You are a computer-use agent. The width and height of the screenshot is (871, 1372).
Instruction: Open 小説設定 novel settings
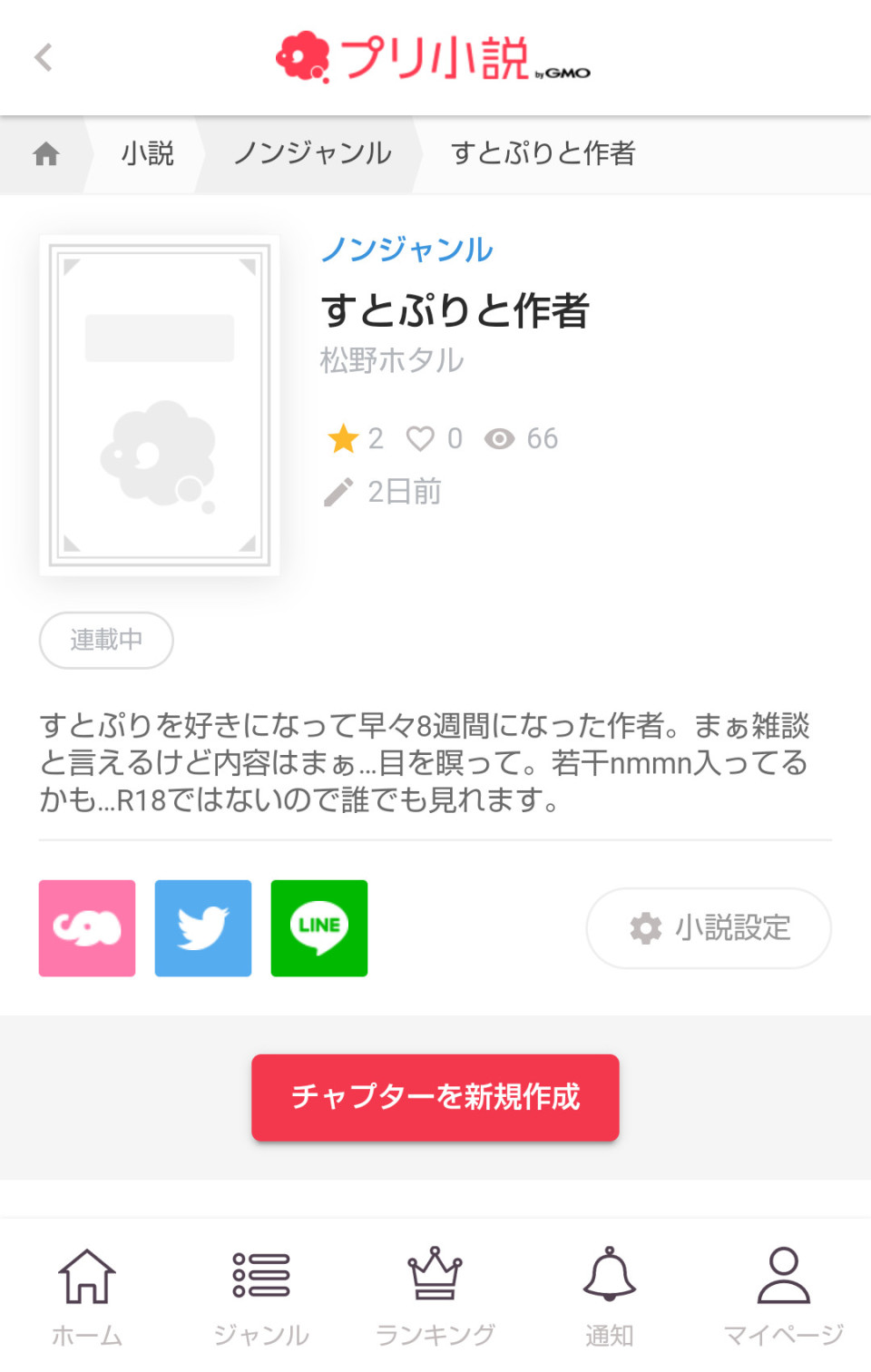[x=709, y=928]
